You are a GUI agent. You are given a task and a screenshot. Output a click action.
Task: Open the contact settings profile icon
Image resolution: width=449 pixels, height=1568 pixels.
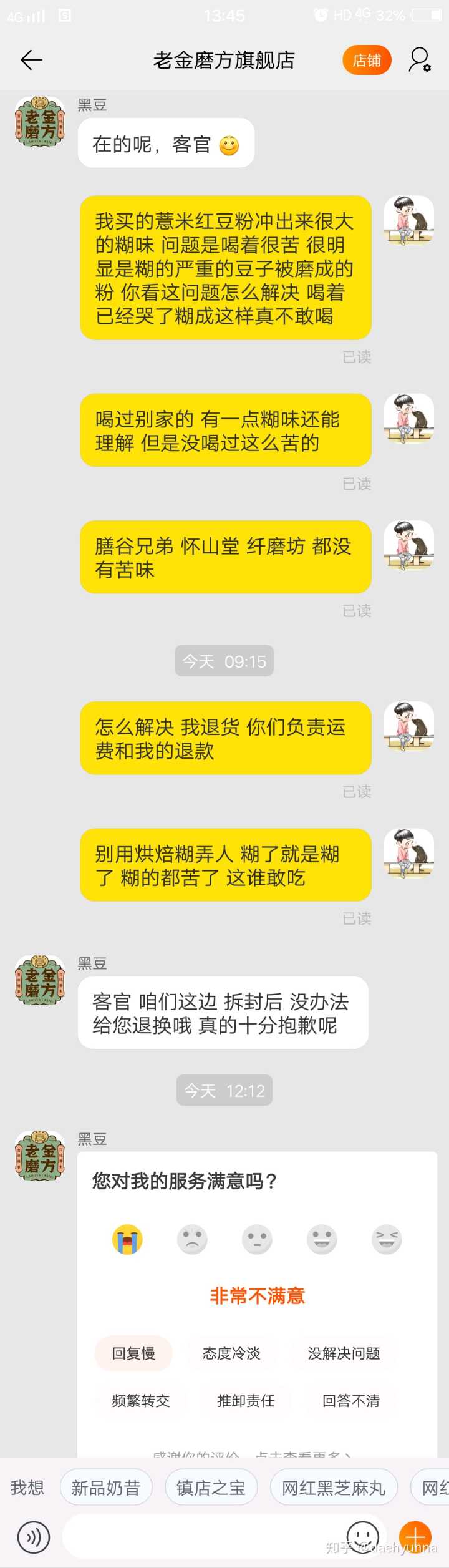pos(419,60)
